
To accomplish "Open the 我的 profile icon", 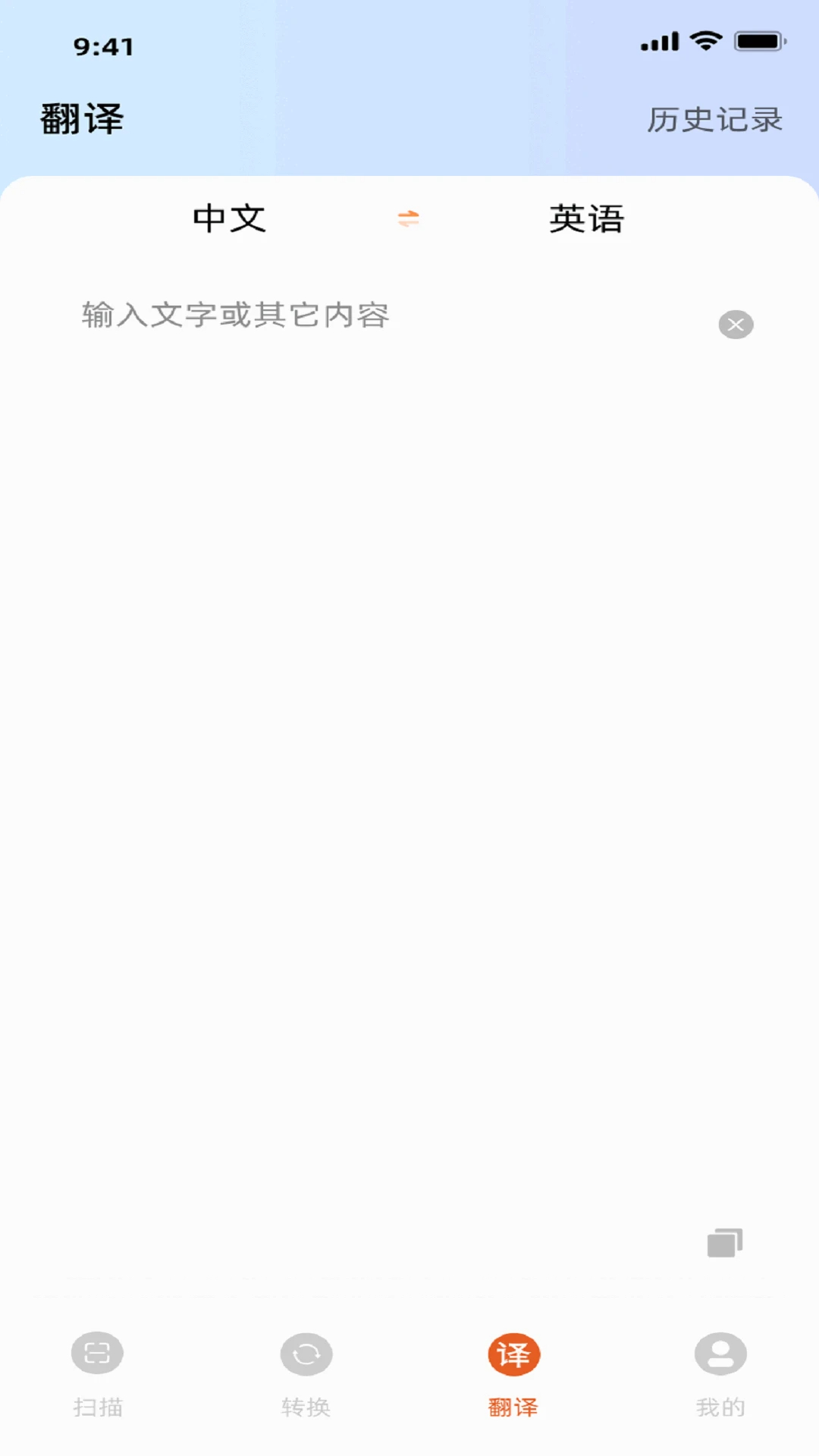I will click(x=719, y=1352).
